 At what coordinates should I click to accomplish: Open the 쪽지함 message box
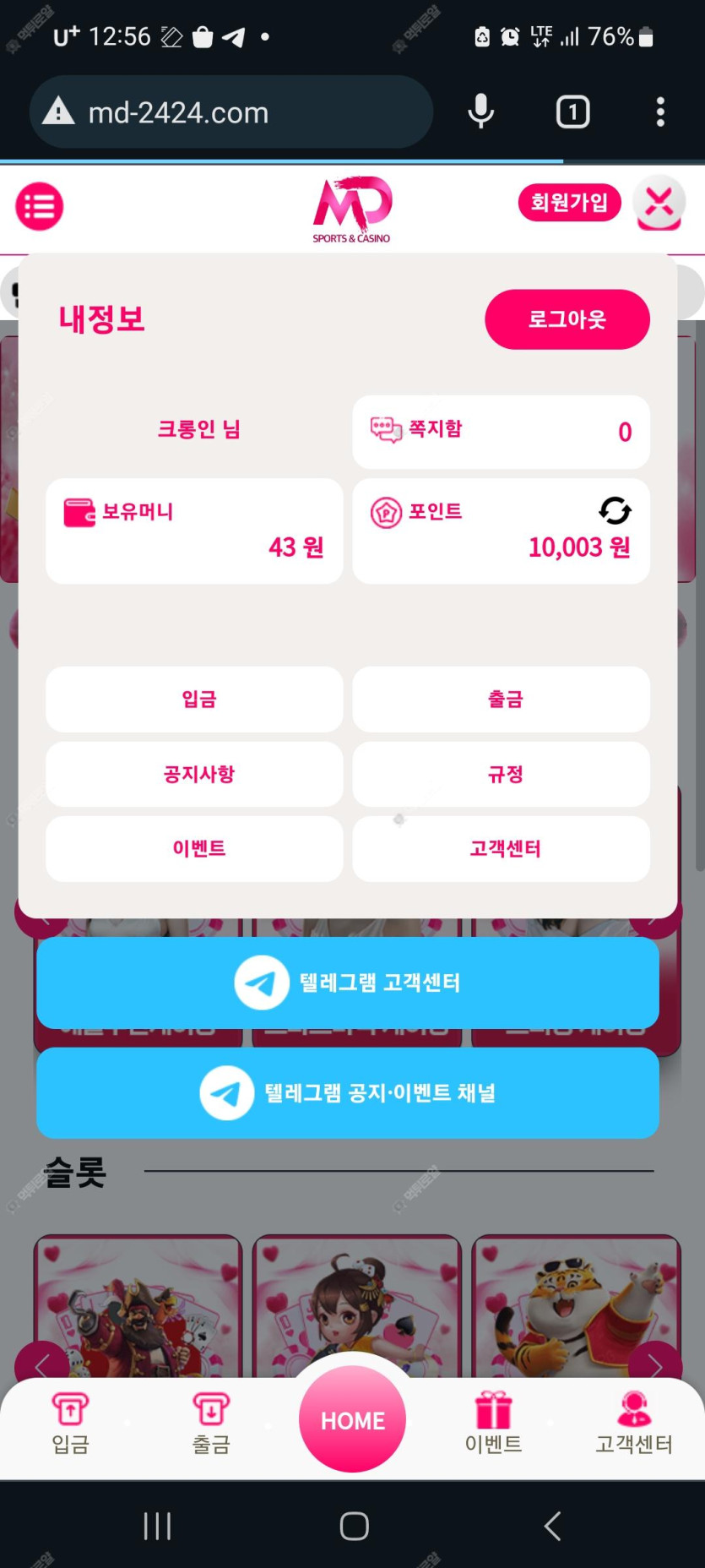pos(501,431)
